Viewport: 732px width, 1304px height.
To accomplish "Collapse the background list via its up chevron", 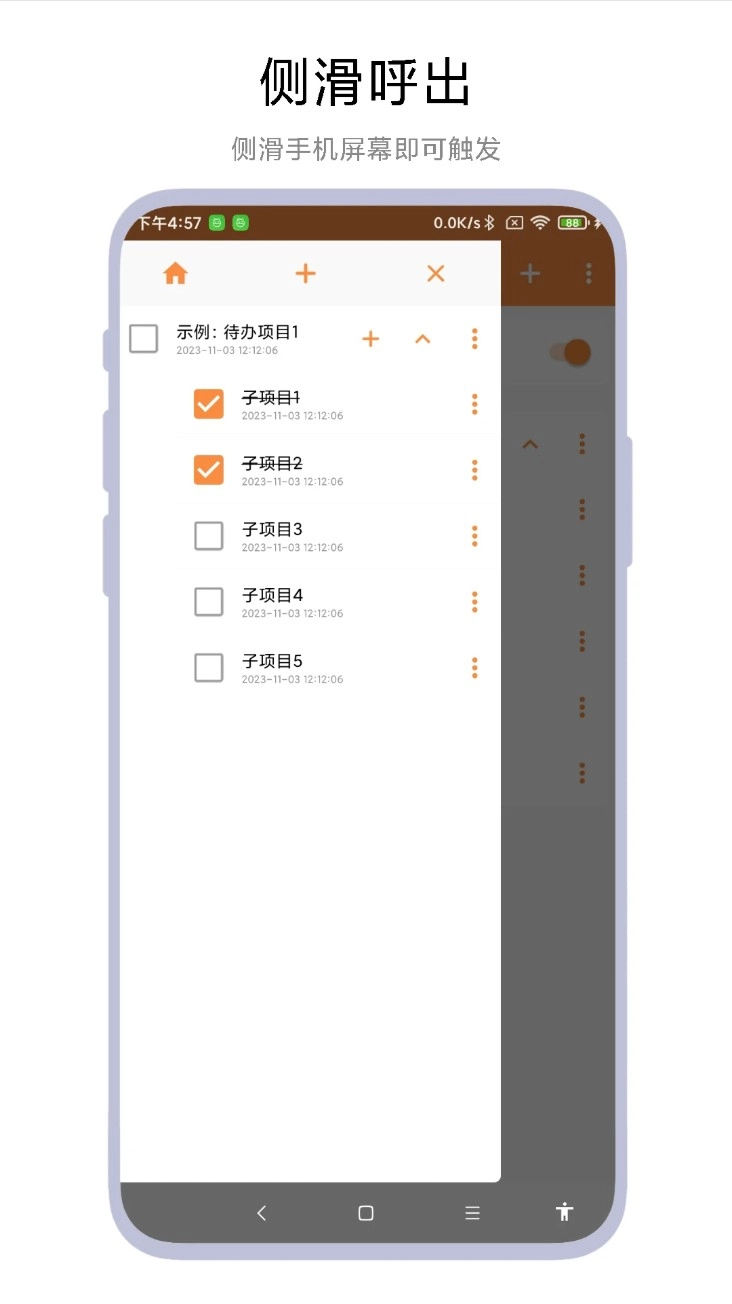I will [529, 444].
